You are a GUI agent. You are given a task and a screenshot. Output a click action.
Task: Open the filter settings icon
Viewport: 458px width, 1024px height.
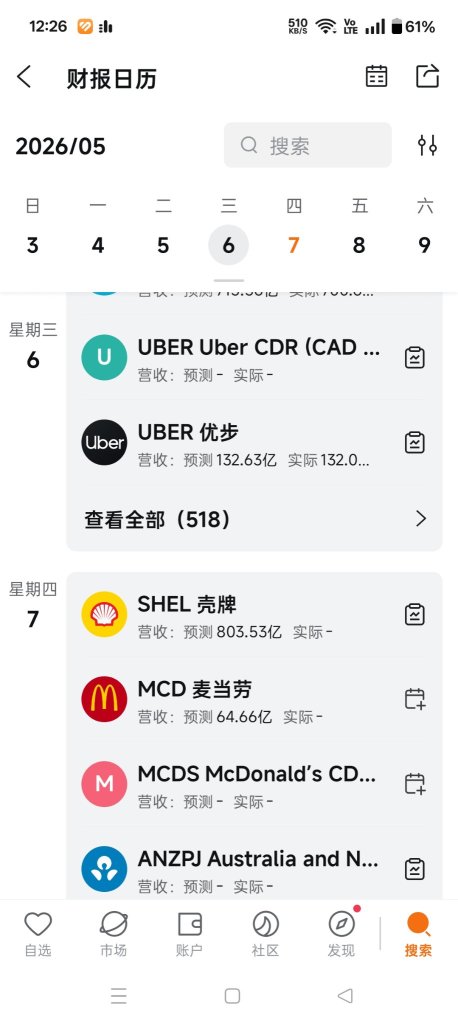(427, 145)
